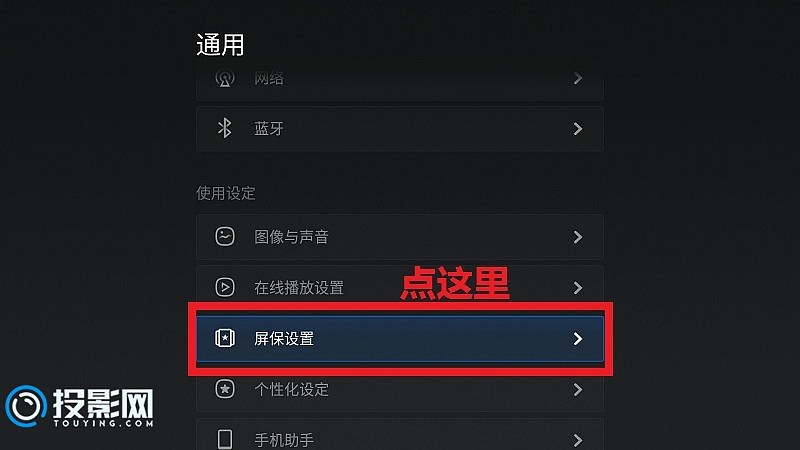
Task: Open 图像与声音 settings
Action: (400, 237)
